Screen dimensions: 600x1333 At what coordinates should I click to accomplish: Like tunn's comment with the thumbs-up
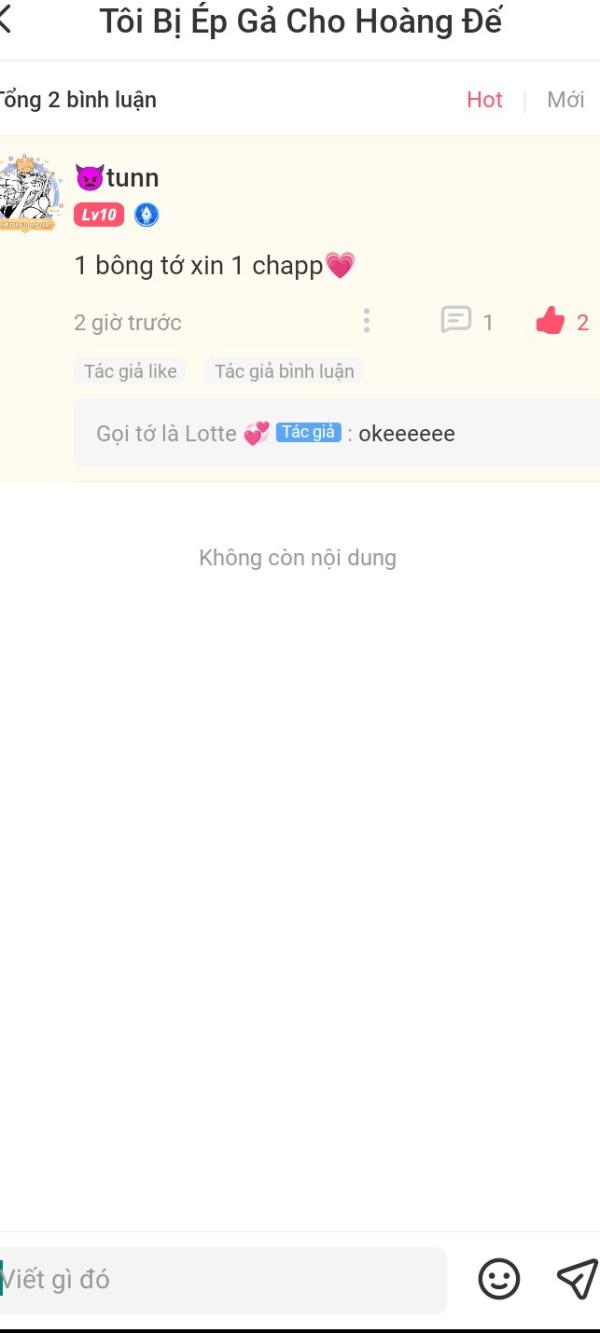tap(550, 321)
